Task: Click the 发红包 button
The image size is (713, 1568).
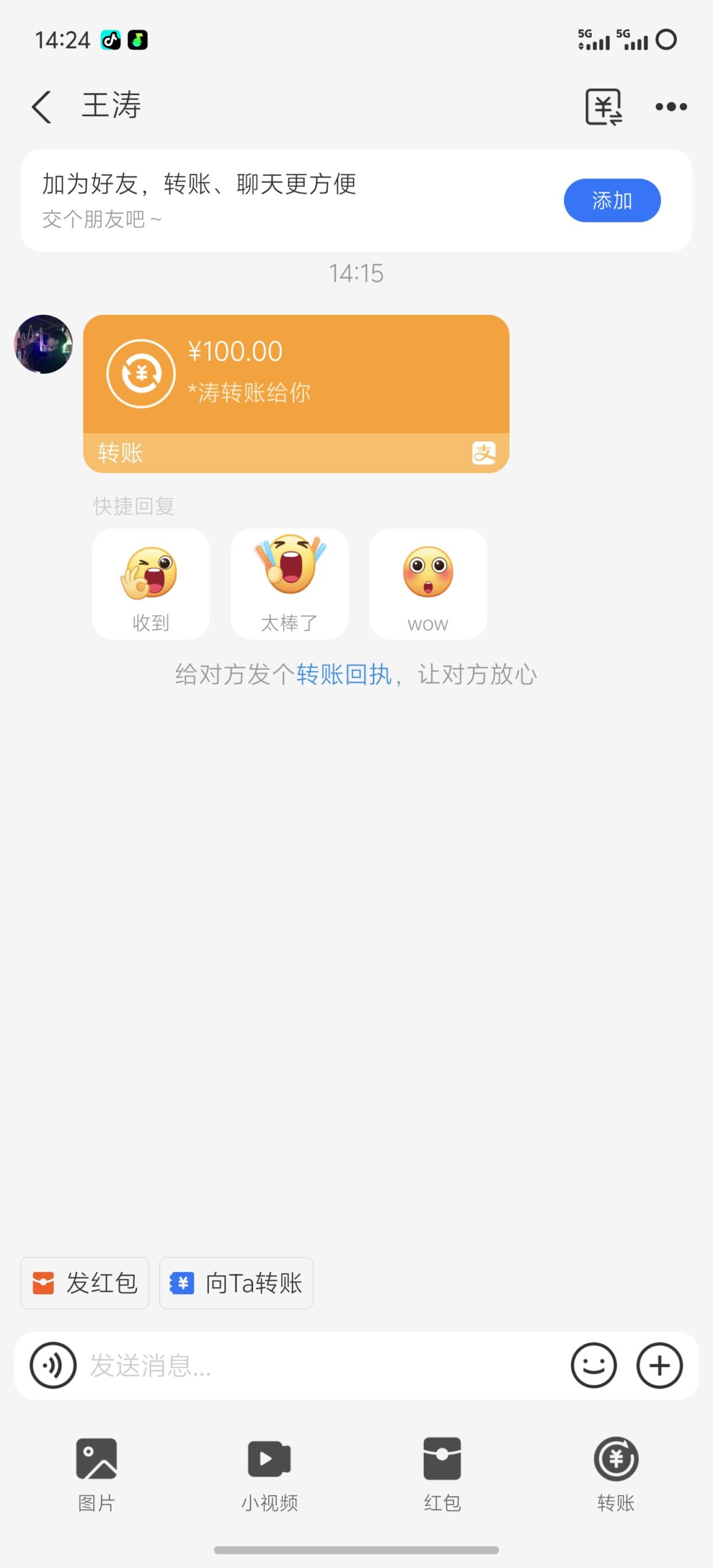Action: [x=85, y=1283]
